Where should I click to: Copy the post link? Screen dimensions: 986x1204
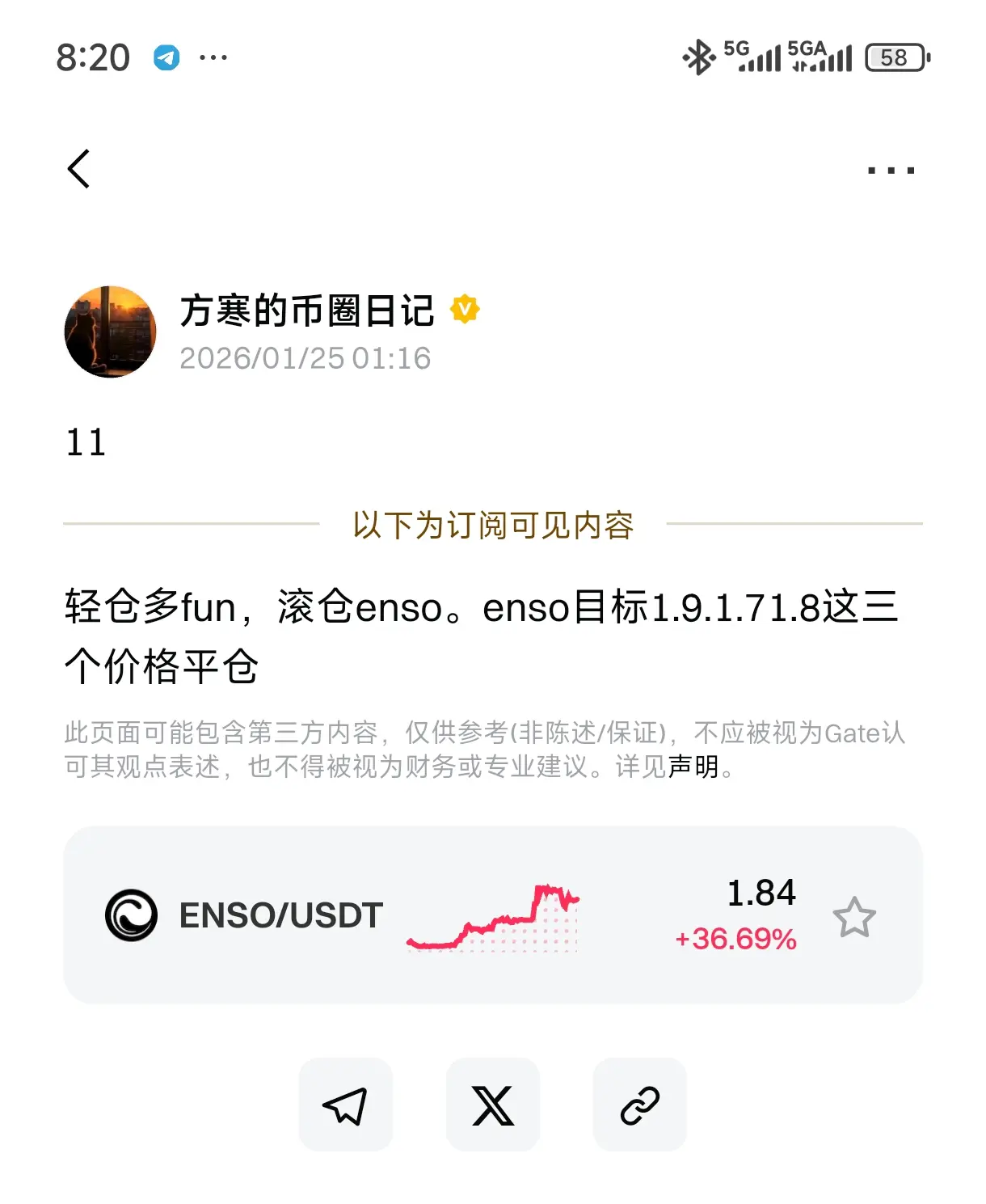(639, 1105)
